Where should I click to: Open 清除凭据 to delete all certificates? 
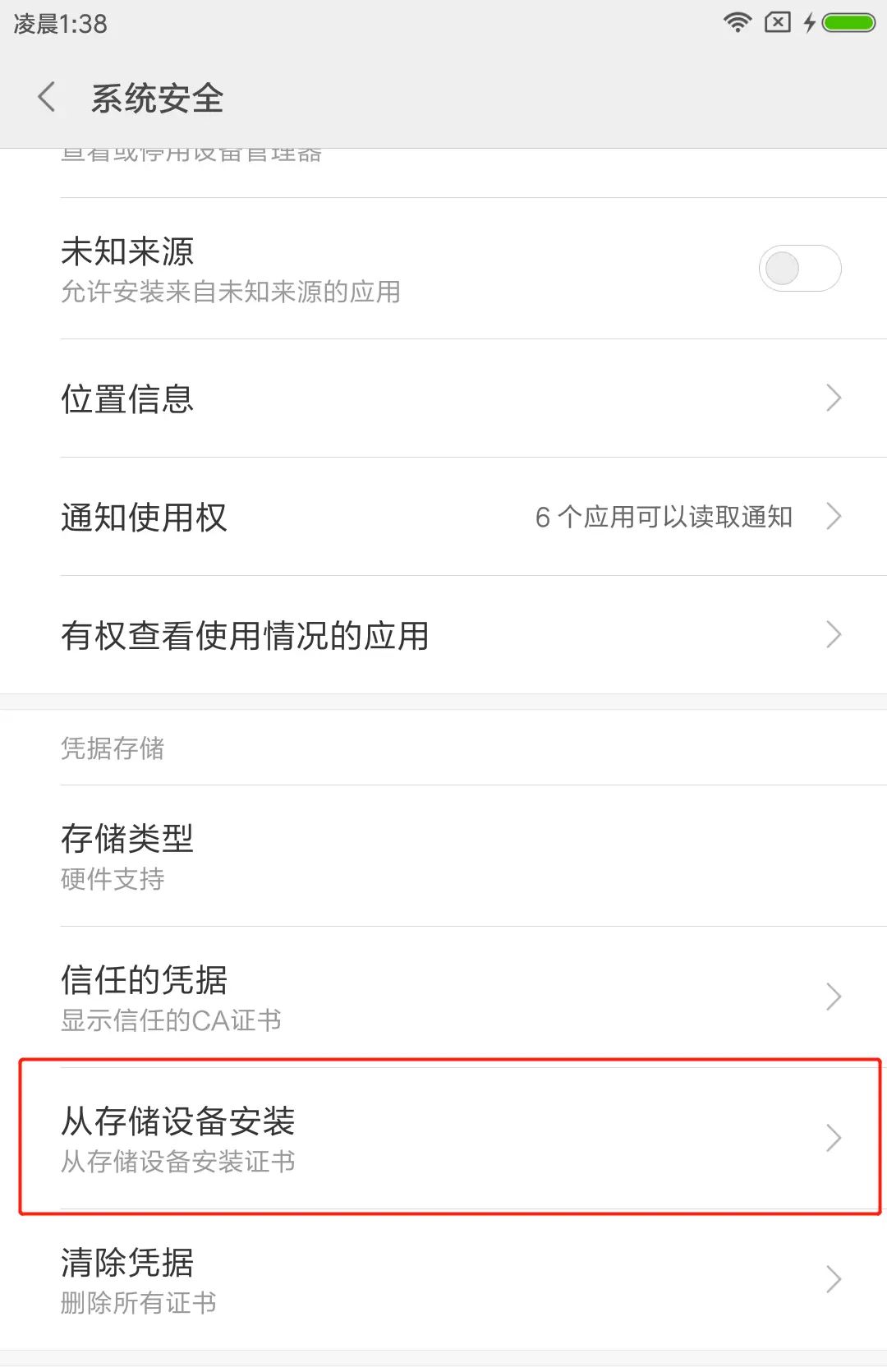(443, 1280)
